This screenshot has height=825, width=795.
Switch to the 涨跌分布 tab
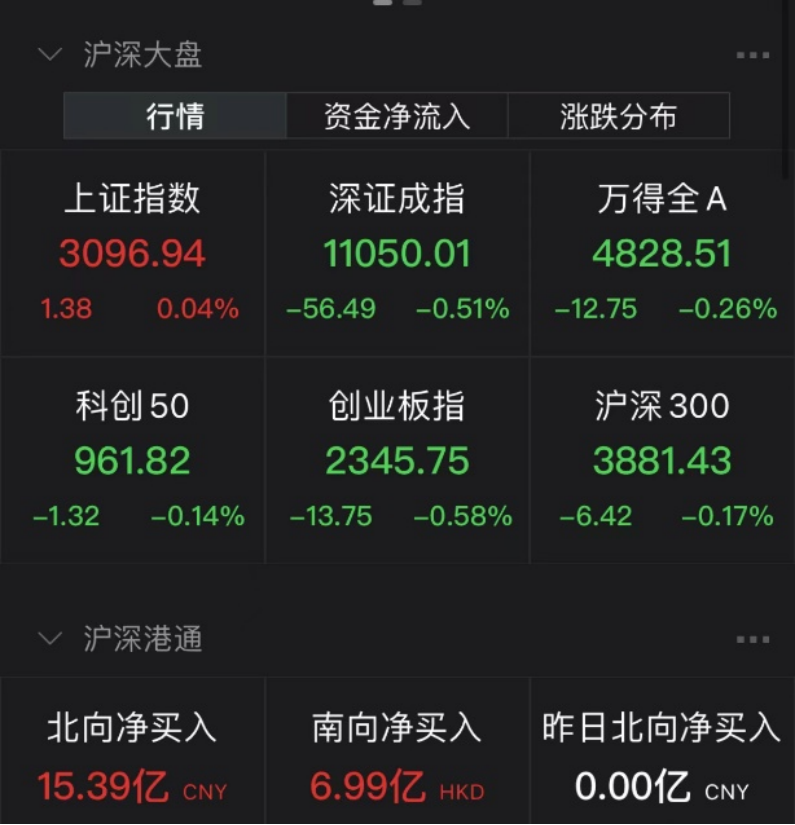click(619, 115)
